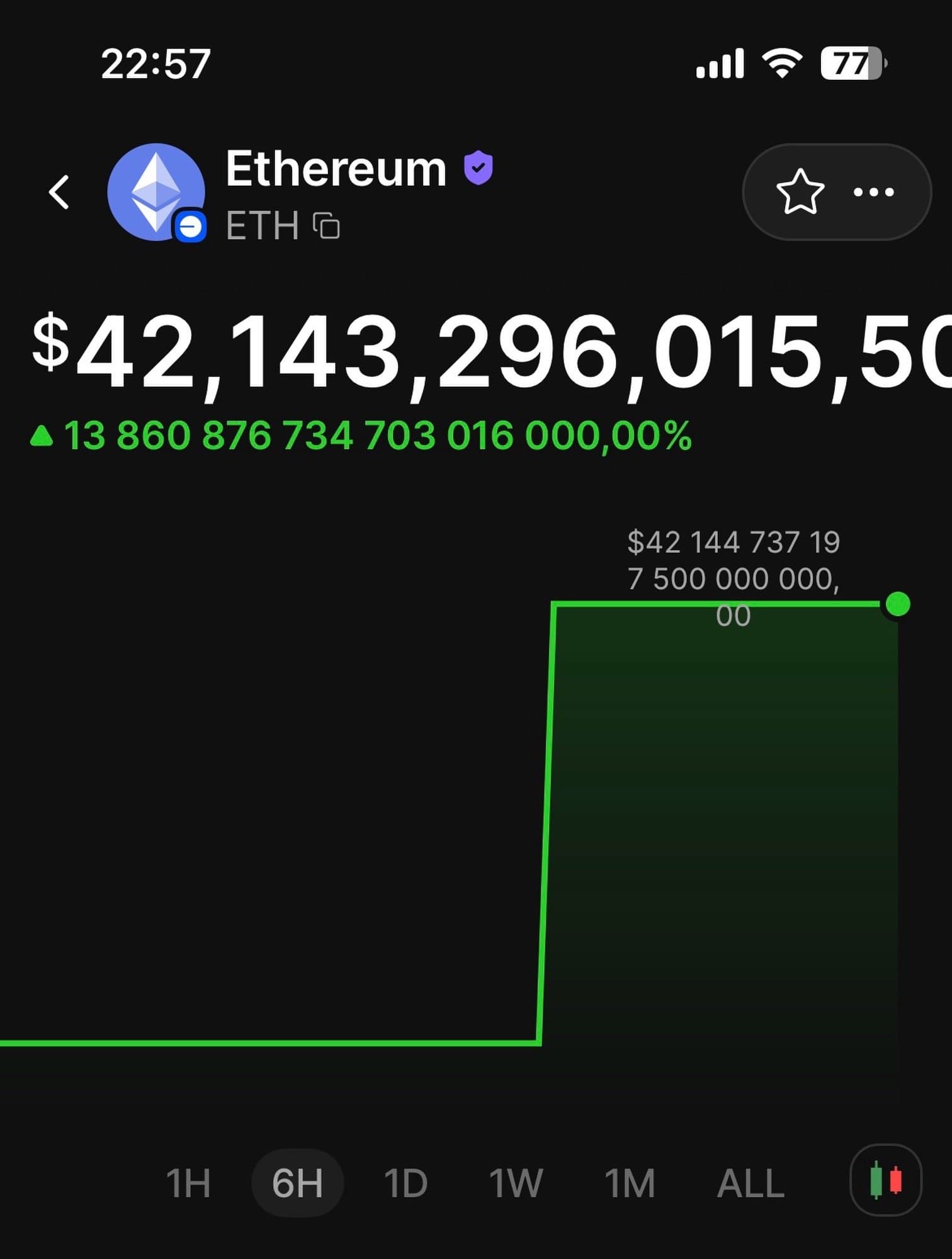Select the 6H chart range
The height and width of the screenshot is (1259, 952).
coord(297,1183)
